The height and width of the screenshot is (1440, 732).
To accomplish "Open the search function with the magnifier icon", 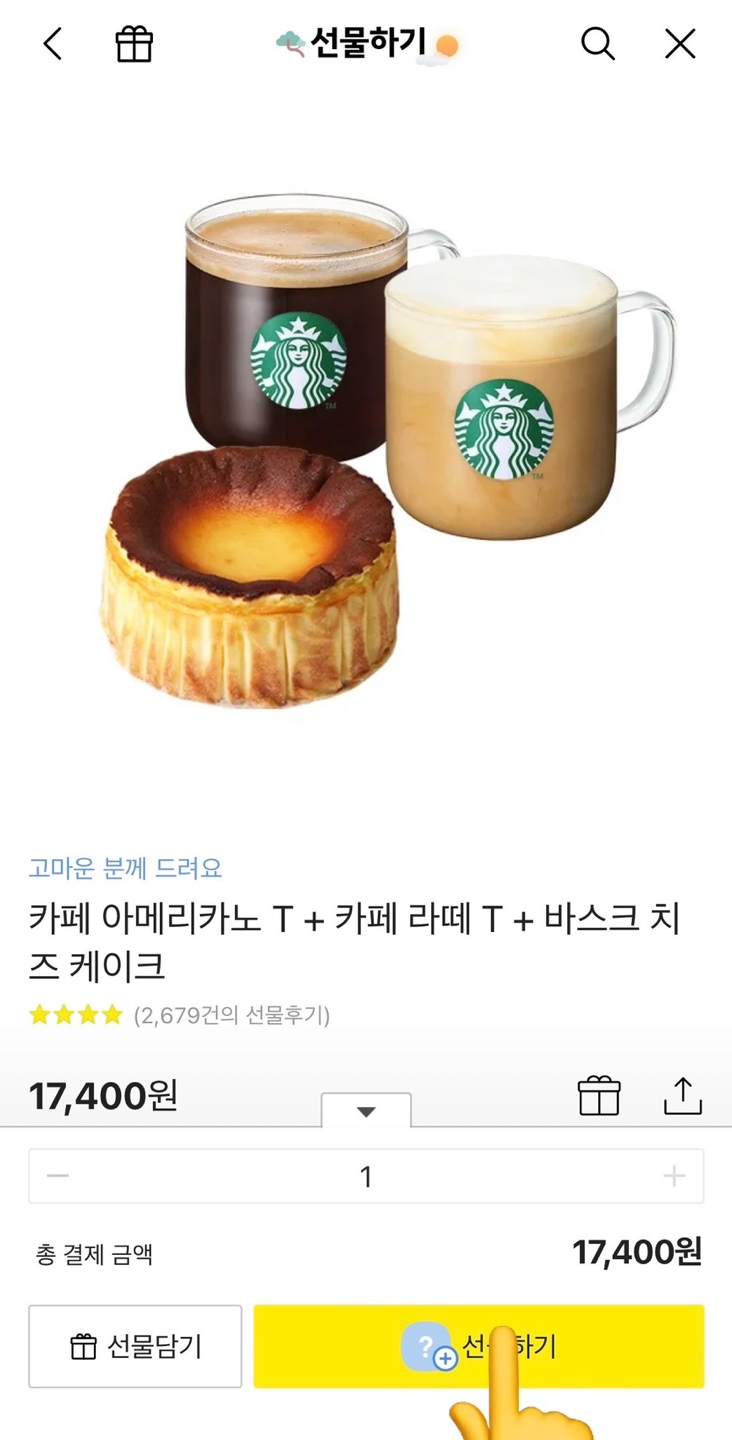I will pyautogui.click(x=597, y=44).
